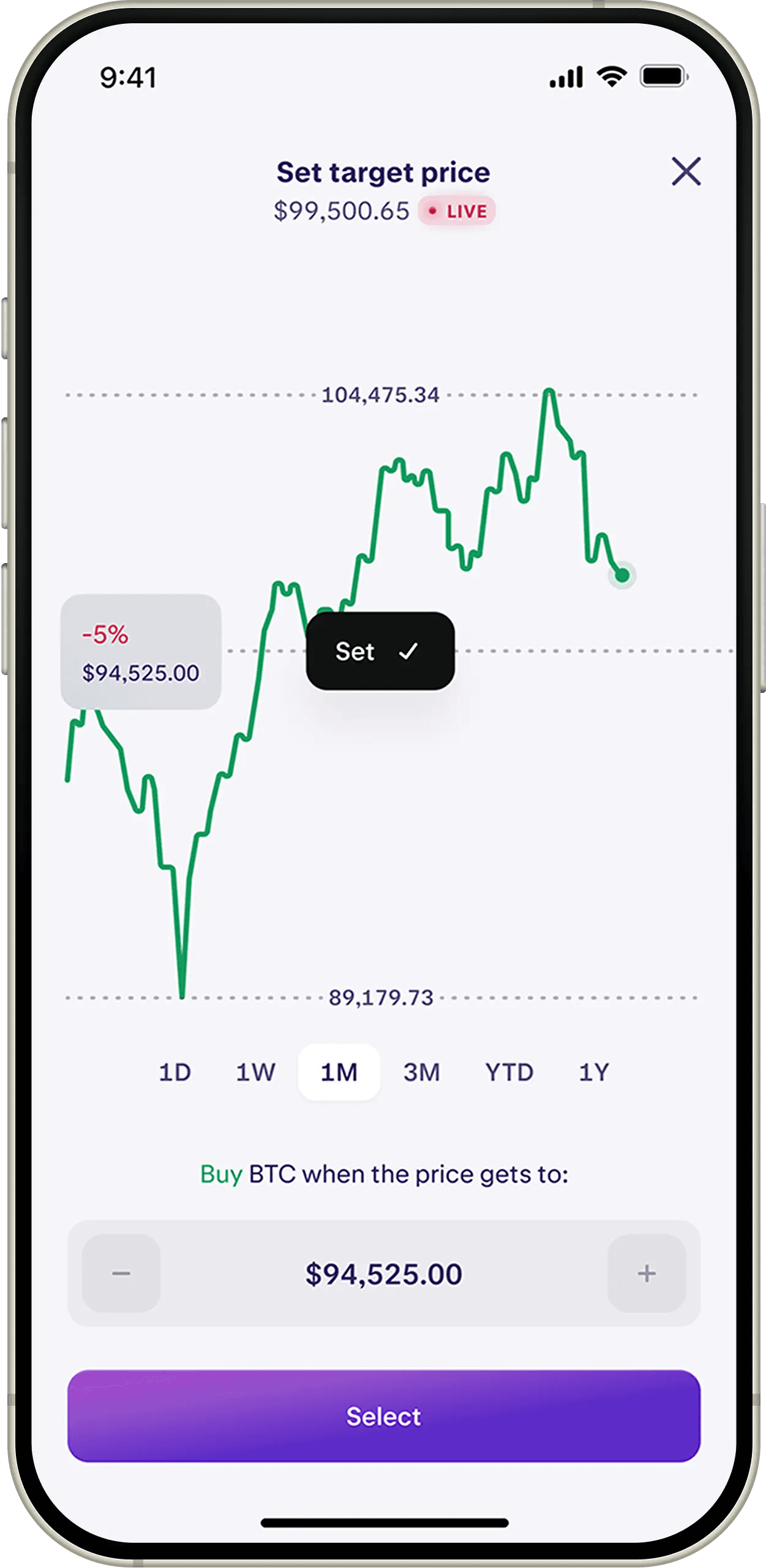Show the 1Y chart range
The width and height of the screenshot is (766, 1568).
point(594,1072)
